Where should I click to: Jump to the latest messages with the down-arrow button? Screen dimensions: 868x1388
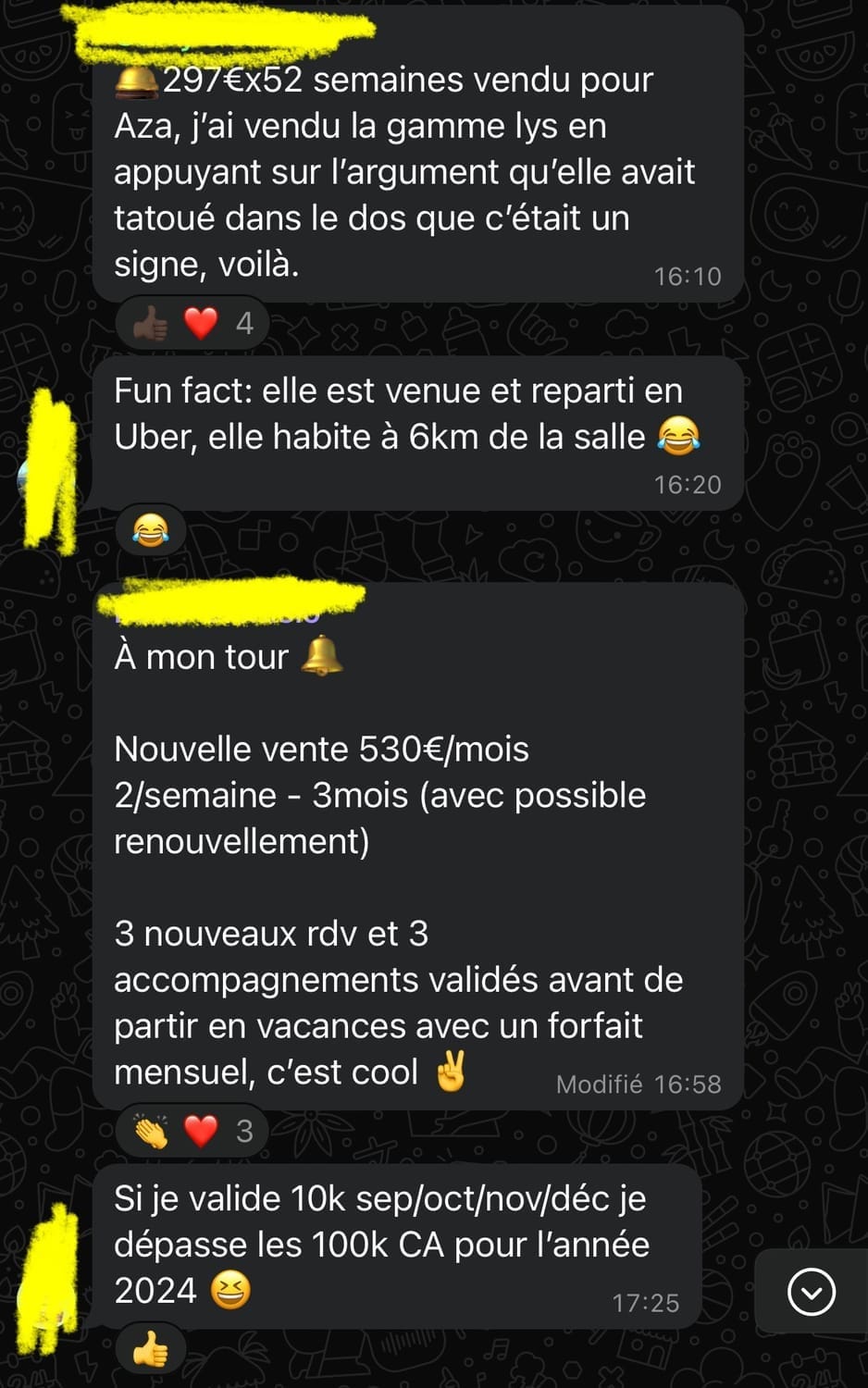pyautogui.click(x=811, y=1292)
